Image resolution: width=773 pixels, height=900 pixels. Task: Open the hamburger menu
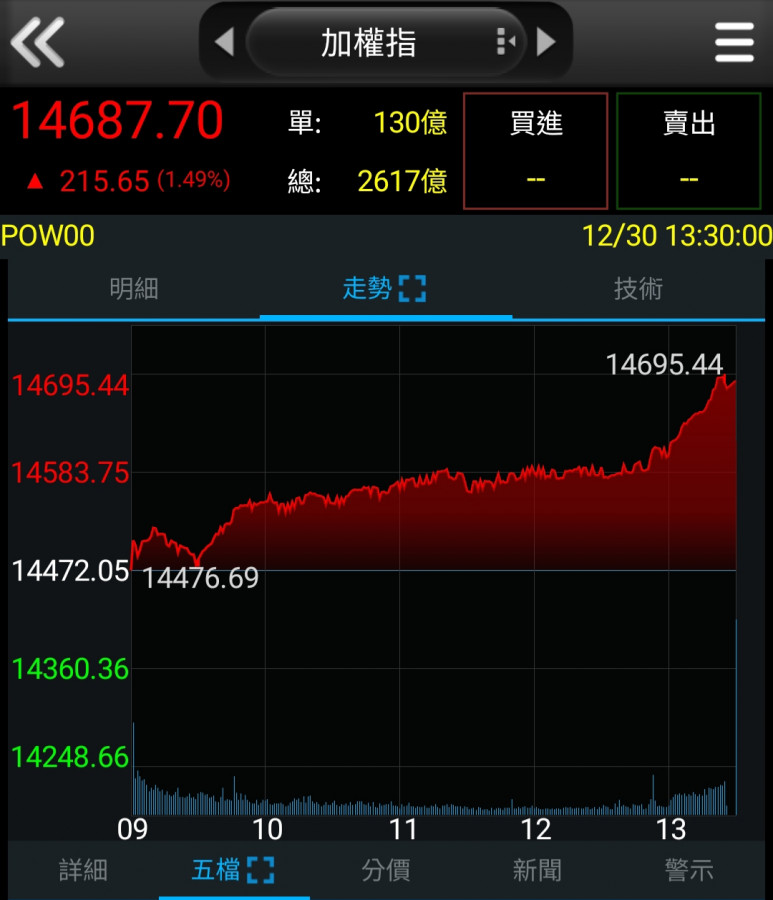[x=734, y=42]
